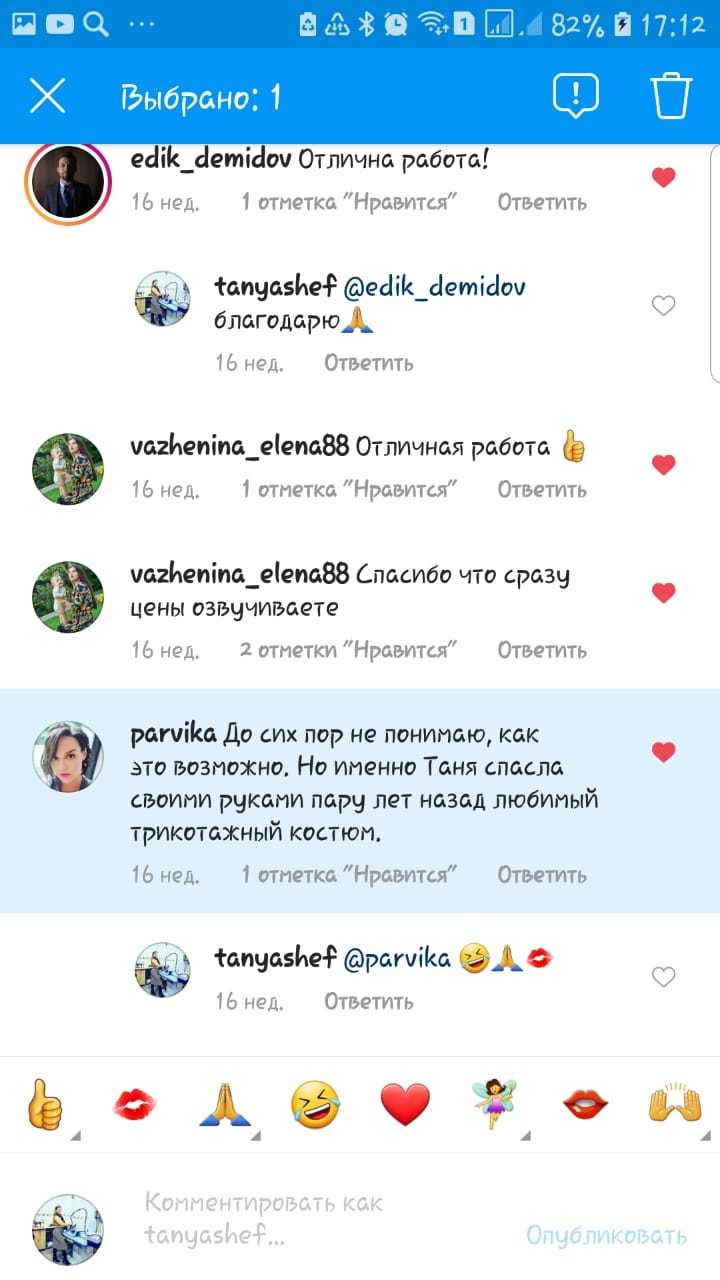
Task: Report the selected comment
Action: coord(576,97)
